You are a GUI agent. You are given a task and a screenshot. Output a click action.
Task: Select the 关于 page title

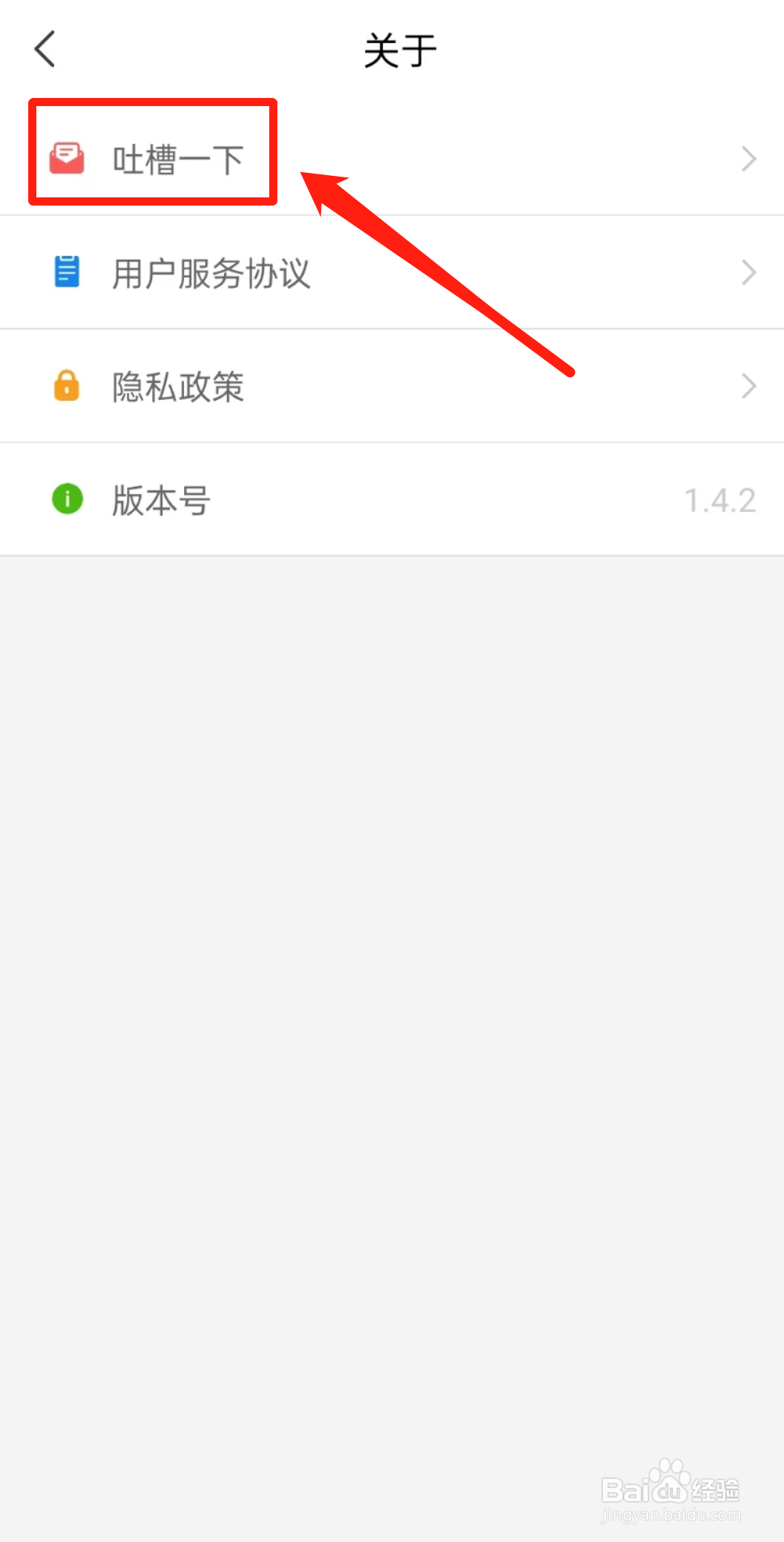click(x=399, y=49)
